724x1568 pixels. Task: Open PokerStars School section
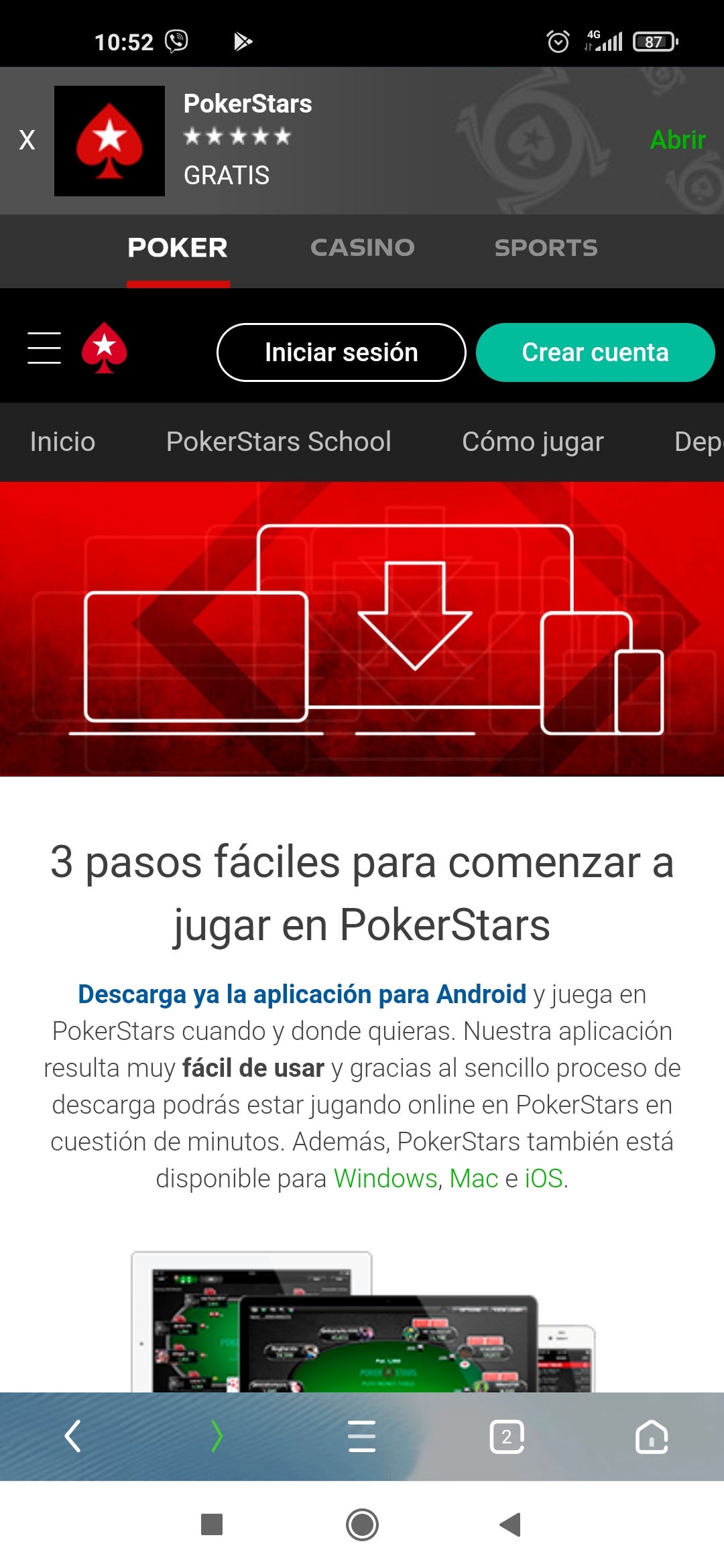[x=279, y=442]
